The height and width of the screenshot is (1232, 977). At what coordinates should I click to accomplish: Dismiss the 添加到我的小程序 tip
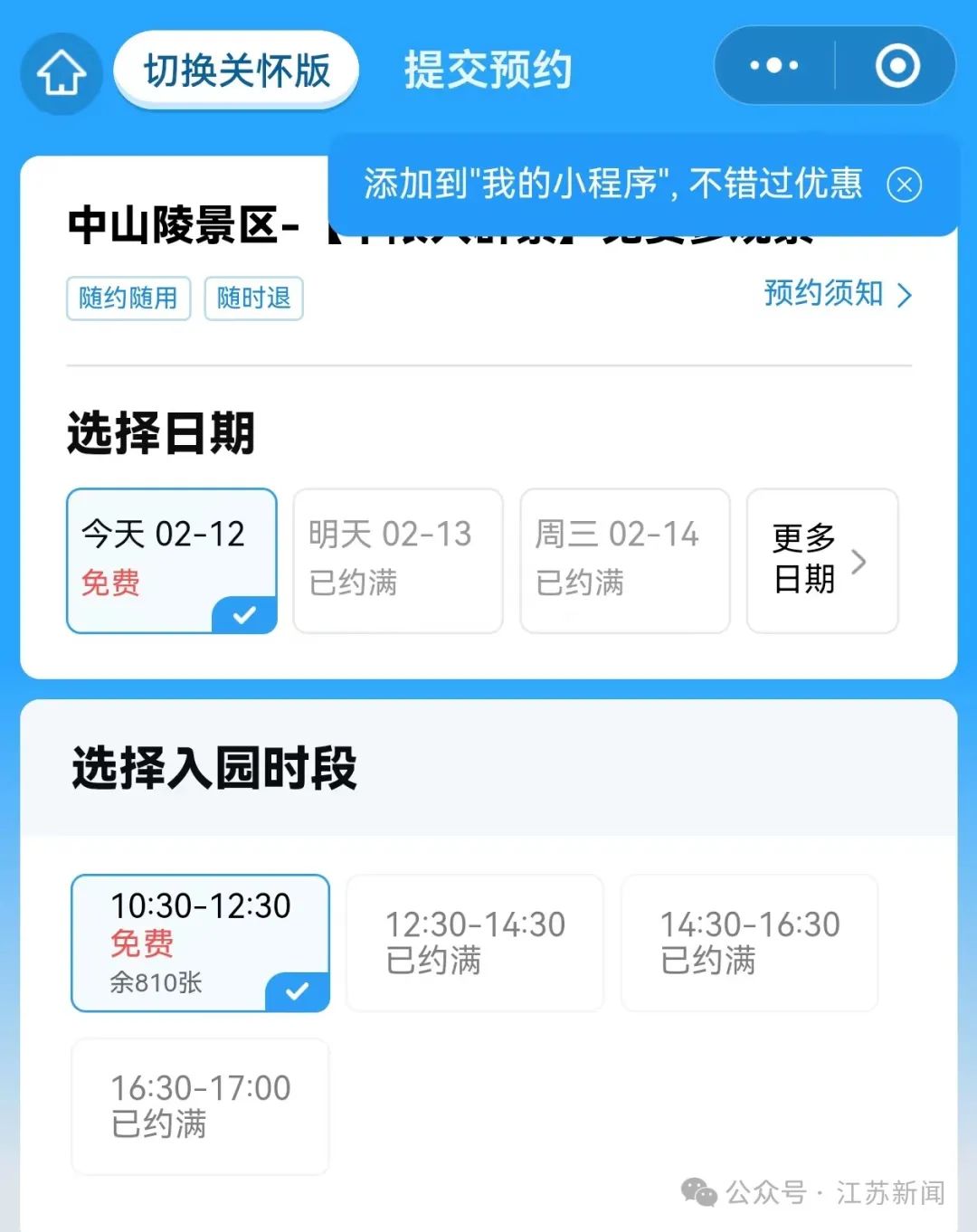904,185
